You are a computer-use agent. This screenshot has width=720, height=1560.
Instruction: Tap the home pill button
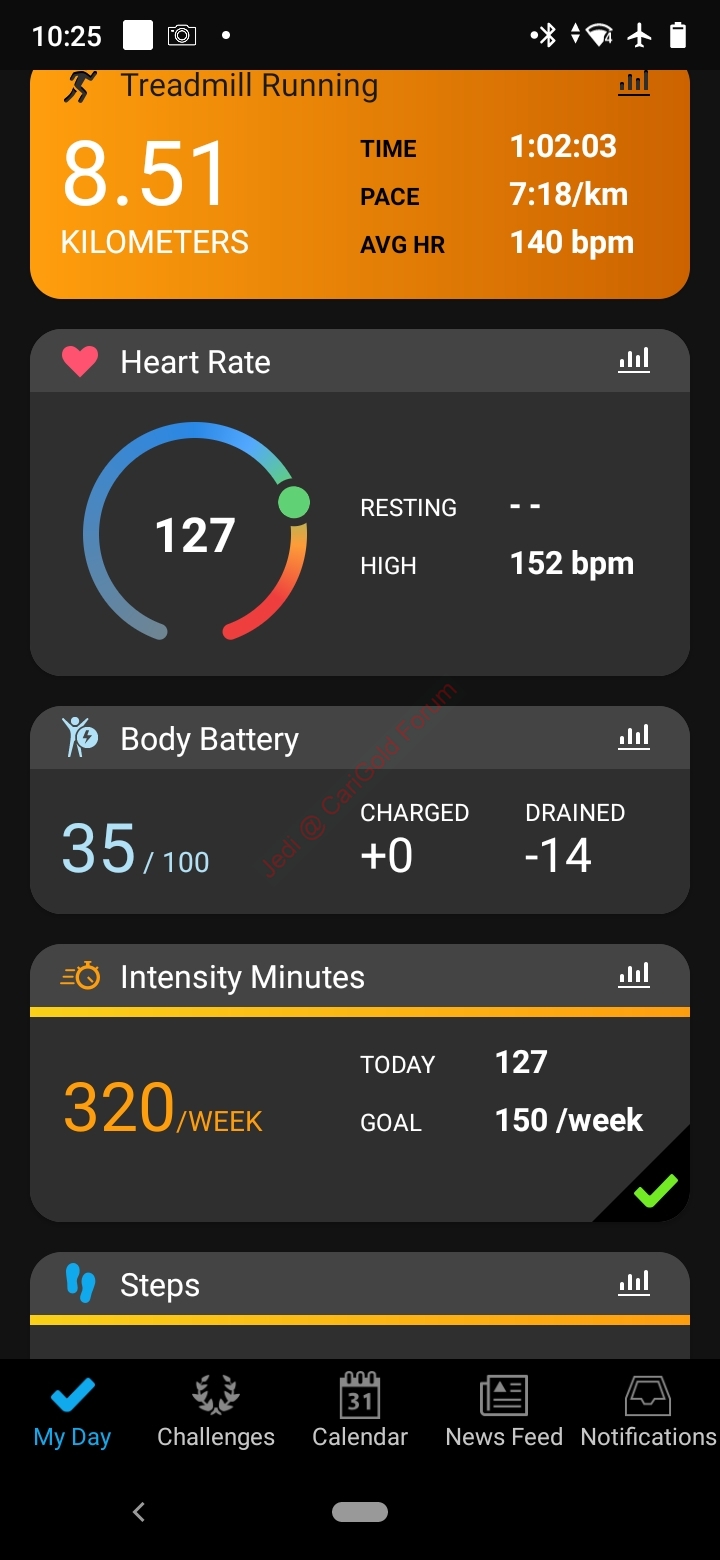click(x=360, y=1512)
